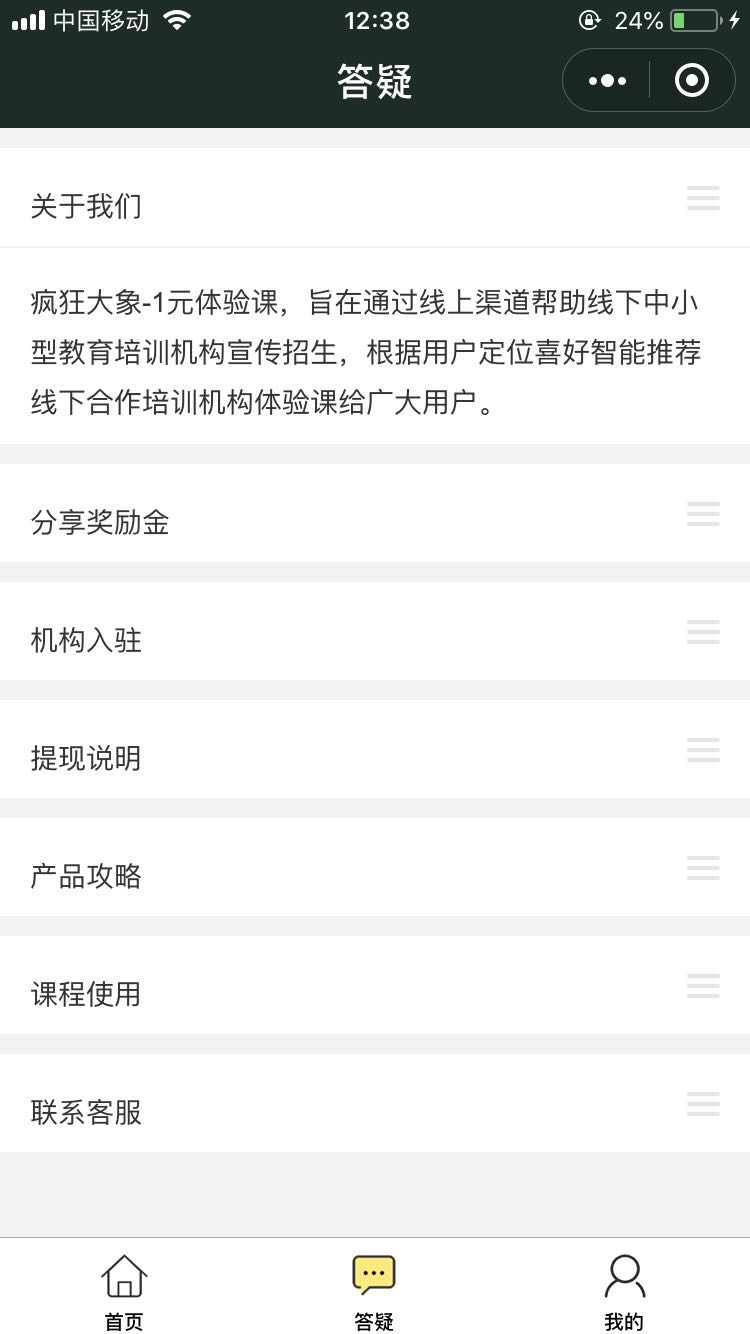
Task: Show details for 课程使用
Action: tap(375, 985)
